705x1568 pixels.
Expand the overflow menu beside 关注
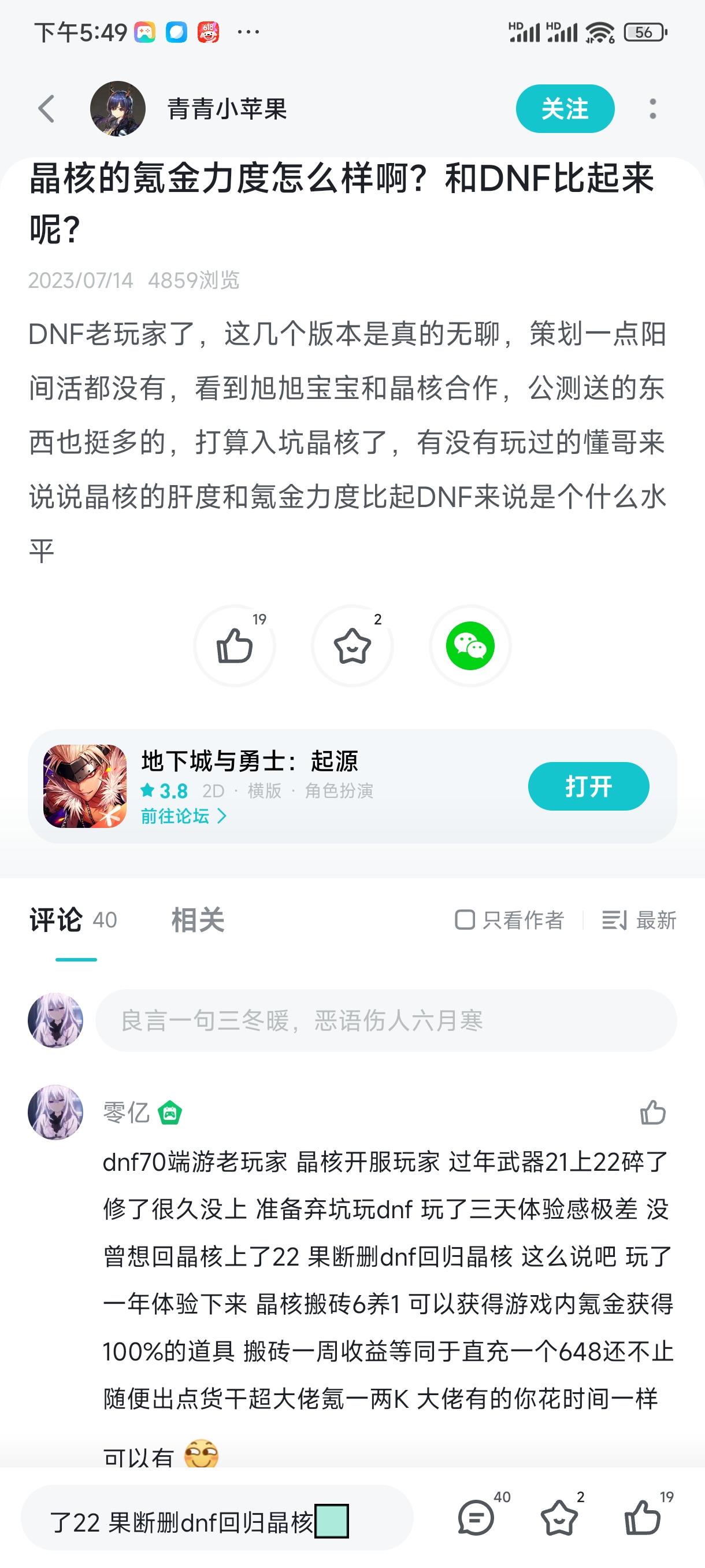652,109
